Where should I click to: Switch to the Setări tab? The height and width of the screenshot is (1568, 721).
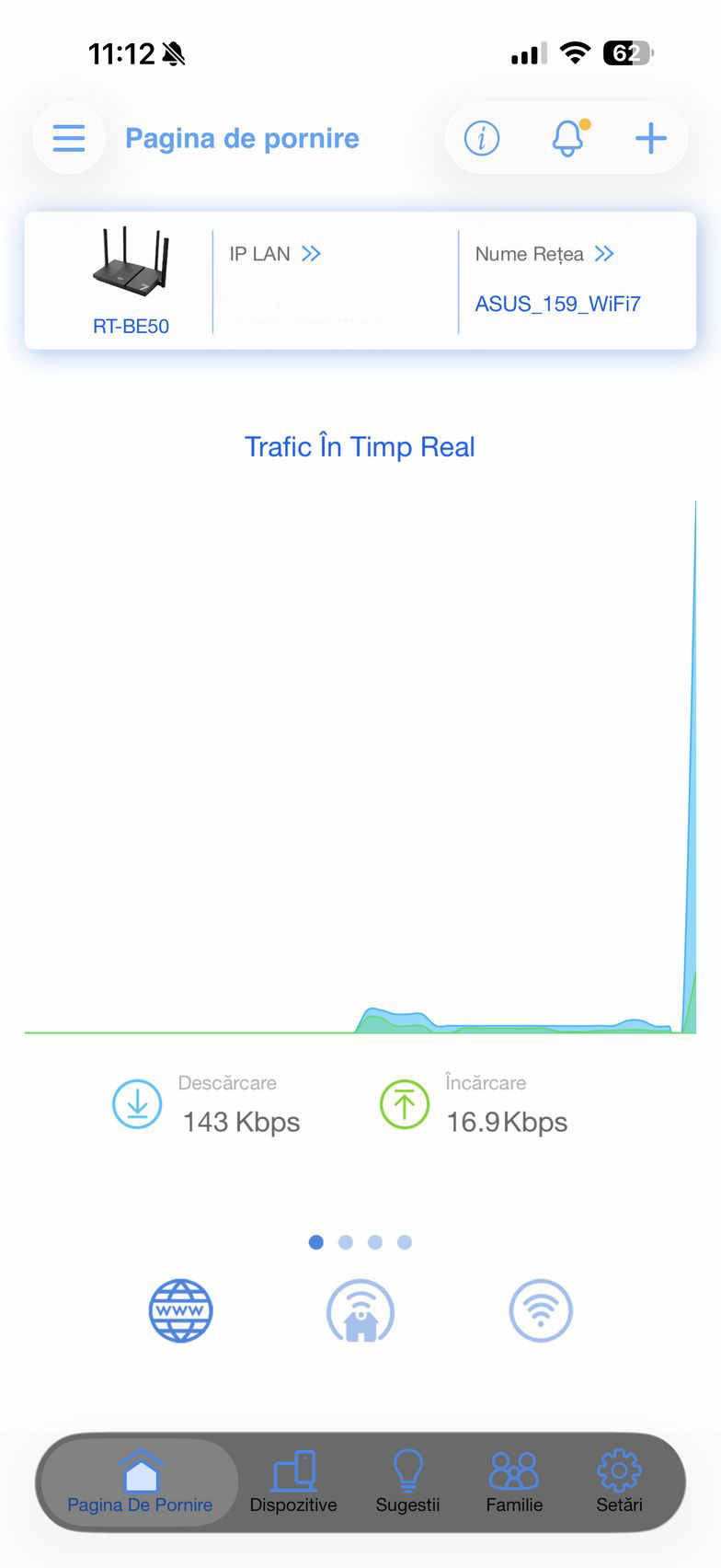tap(619, 1482)
